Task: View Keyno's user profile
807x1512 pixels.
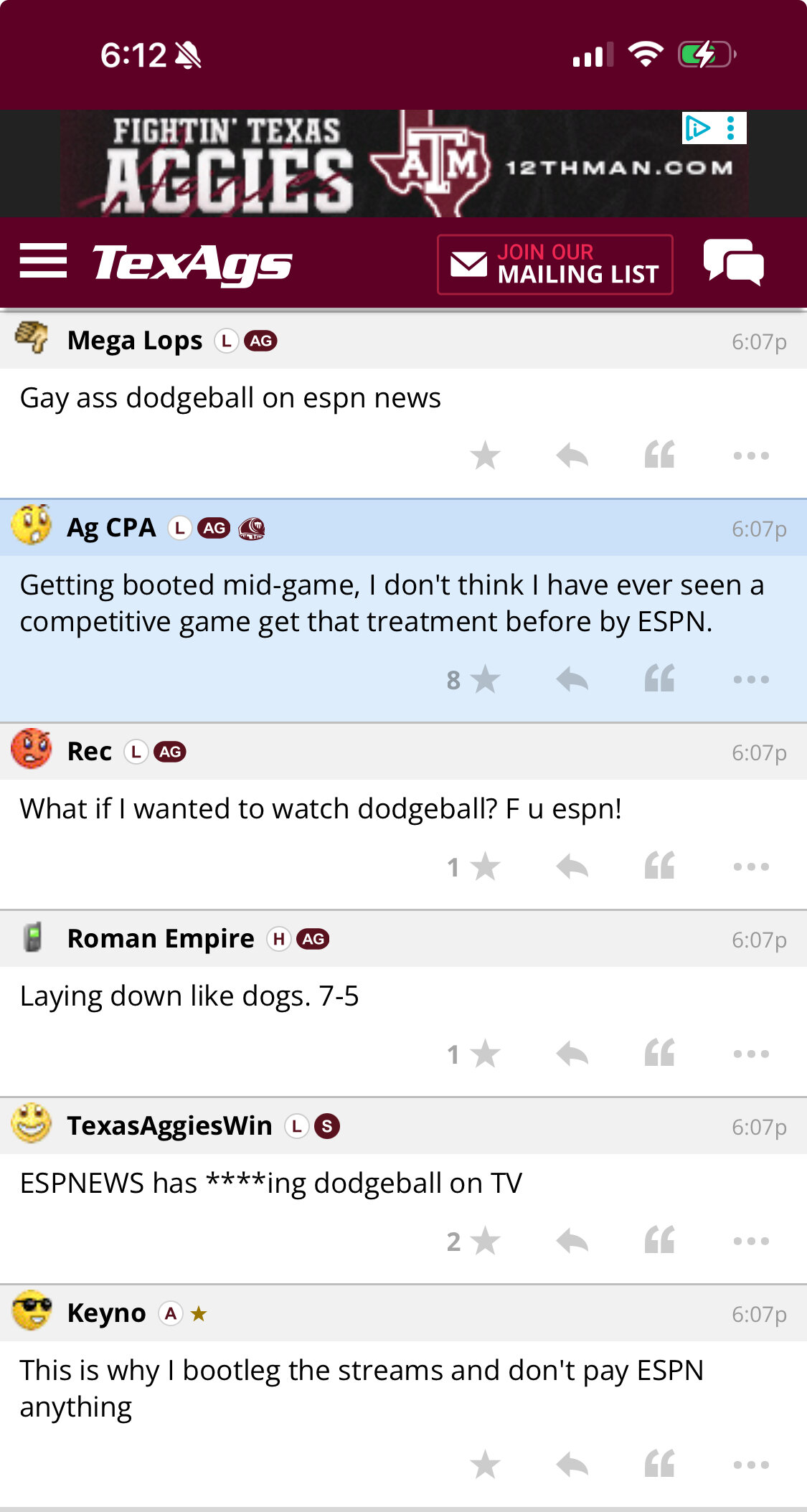Action: (106, 1313)
